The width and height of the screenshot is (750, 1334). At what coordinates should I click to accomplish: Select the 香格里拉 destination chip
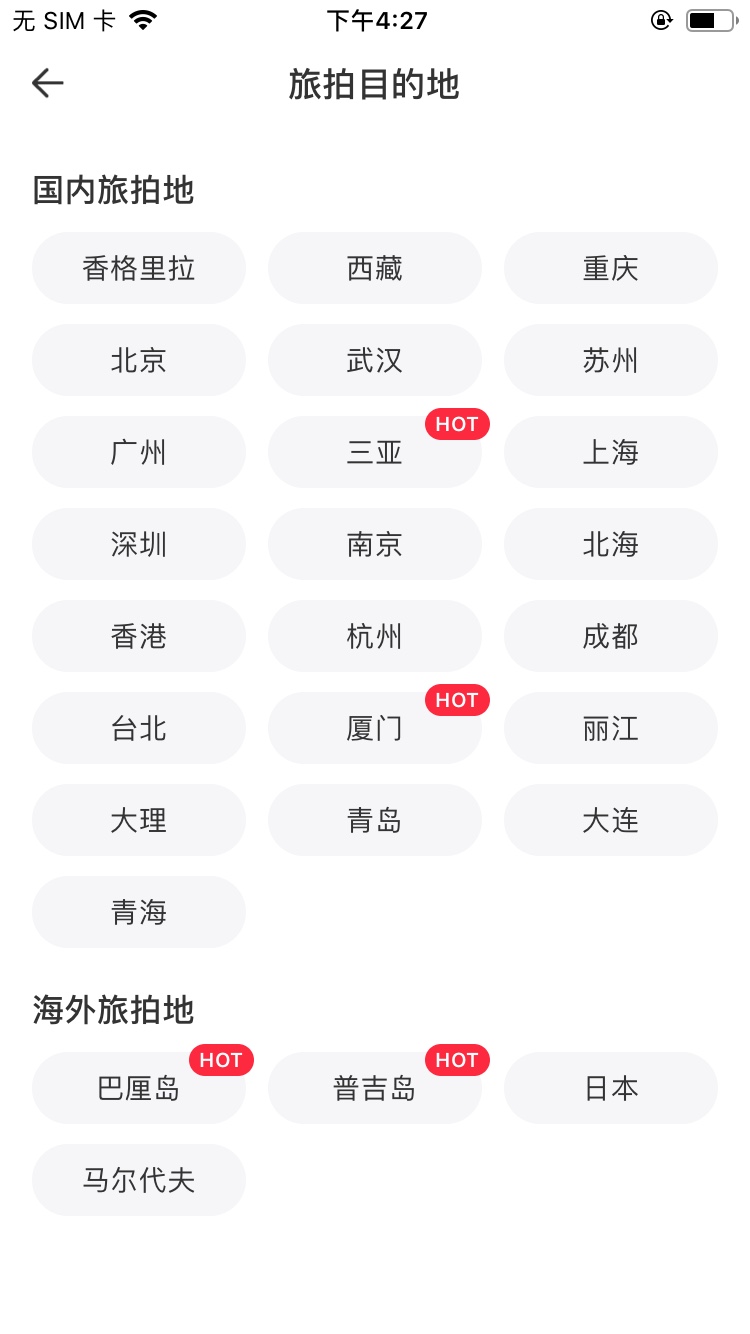pos(139,268)
